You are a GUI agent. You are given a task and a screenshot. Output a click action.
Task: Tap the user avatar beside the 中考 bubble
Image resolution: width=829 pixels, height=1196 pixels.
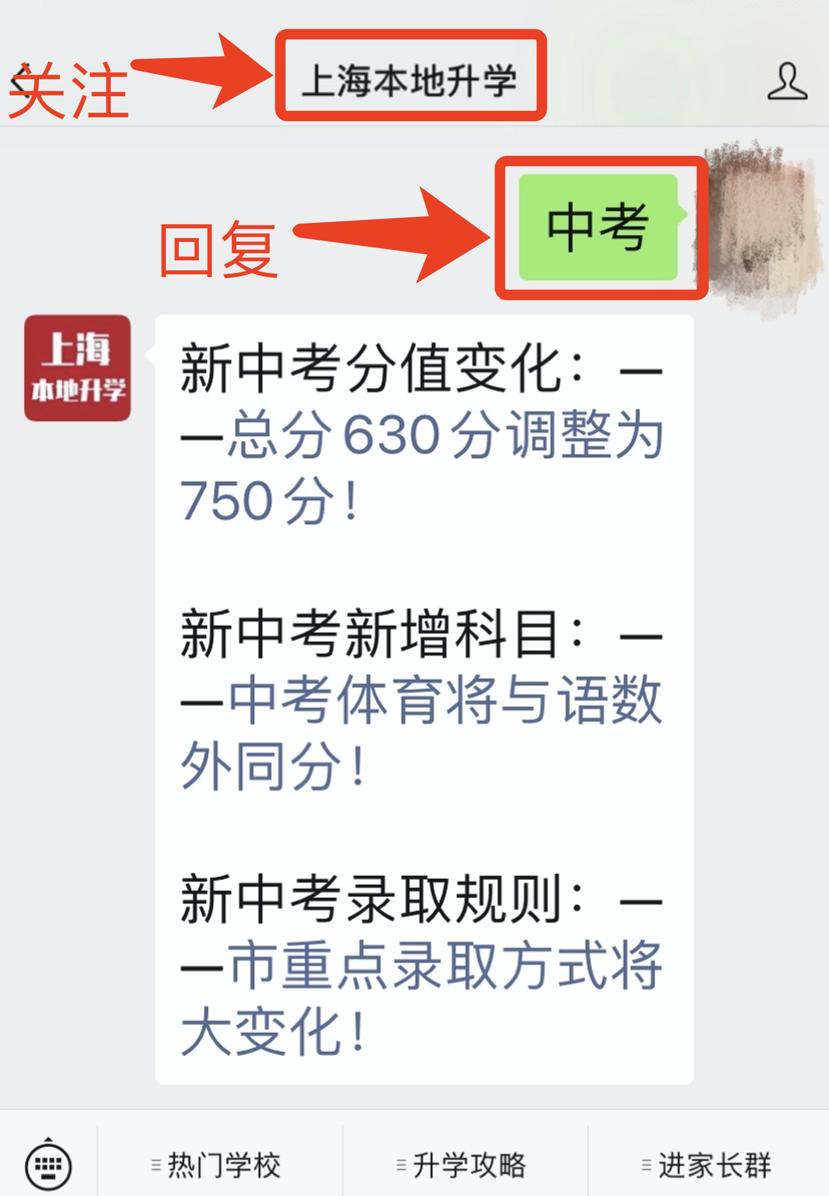point(765,220)
